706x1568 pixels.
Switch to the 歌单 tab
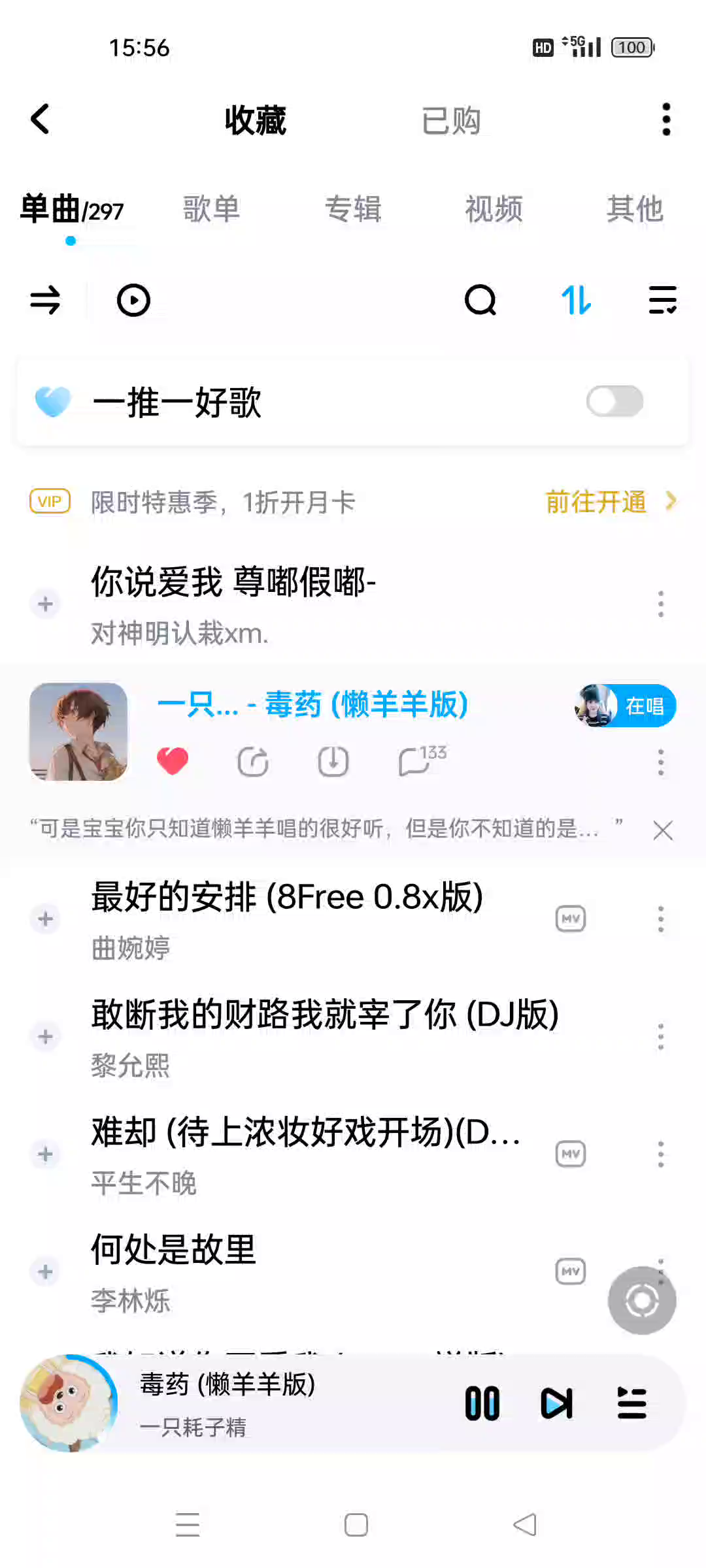coord(211,210)
